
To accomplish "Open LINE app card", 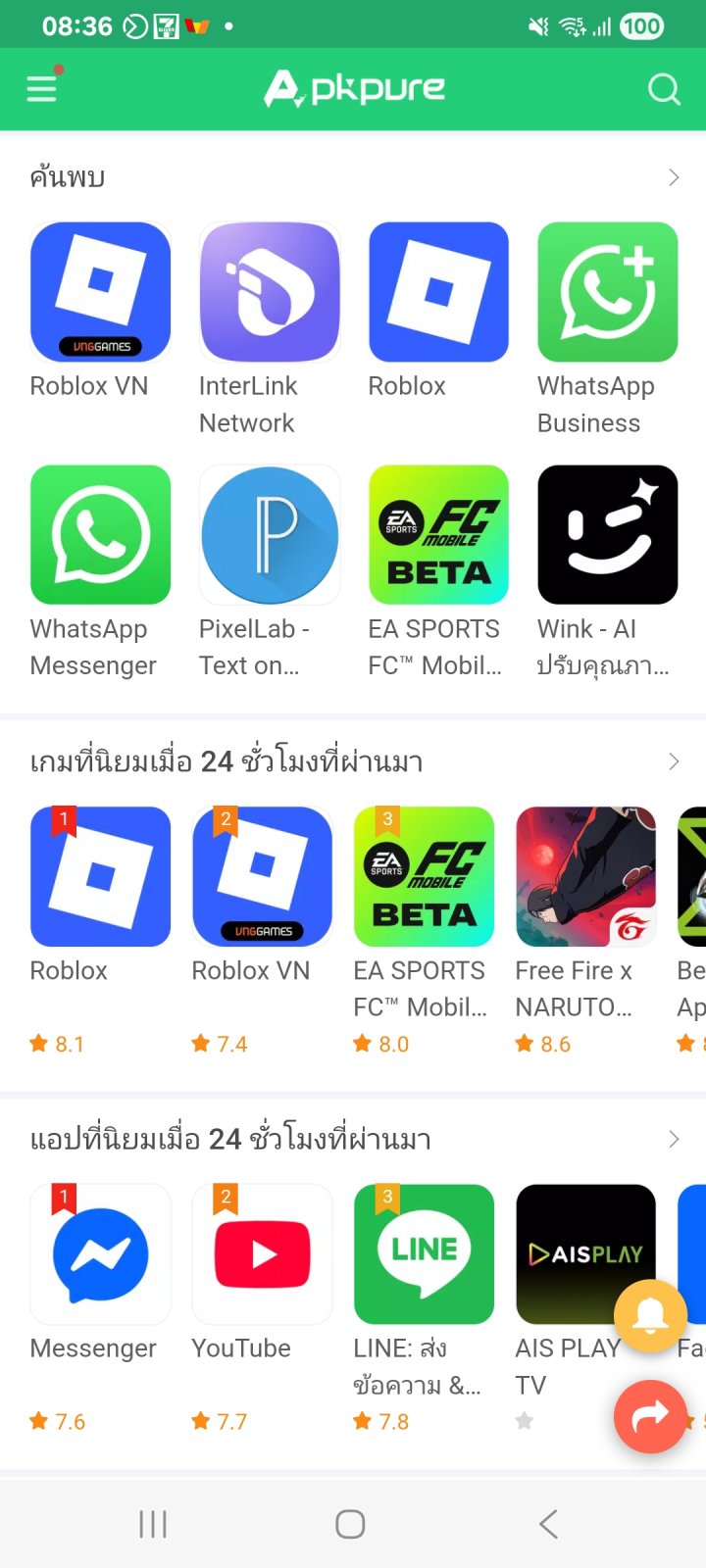I will [x=424, y=1254].
